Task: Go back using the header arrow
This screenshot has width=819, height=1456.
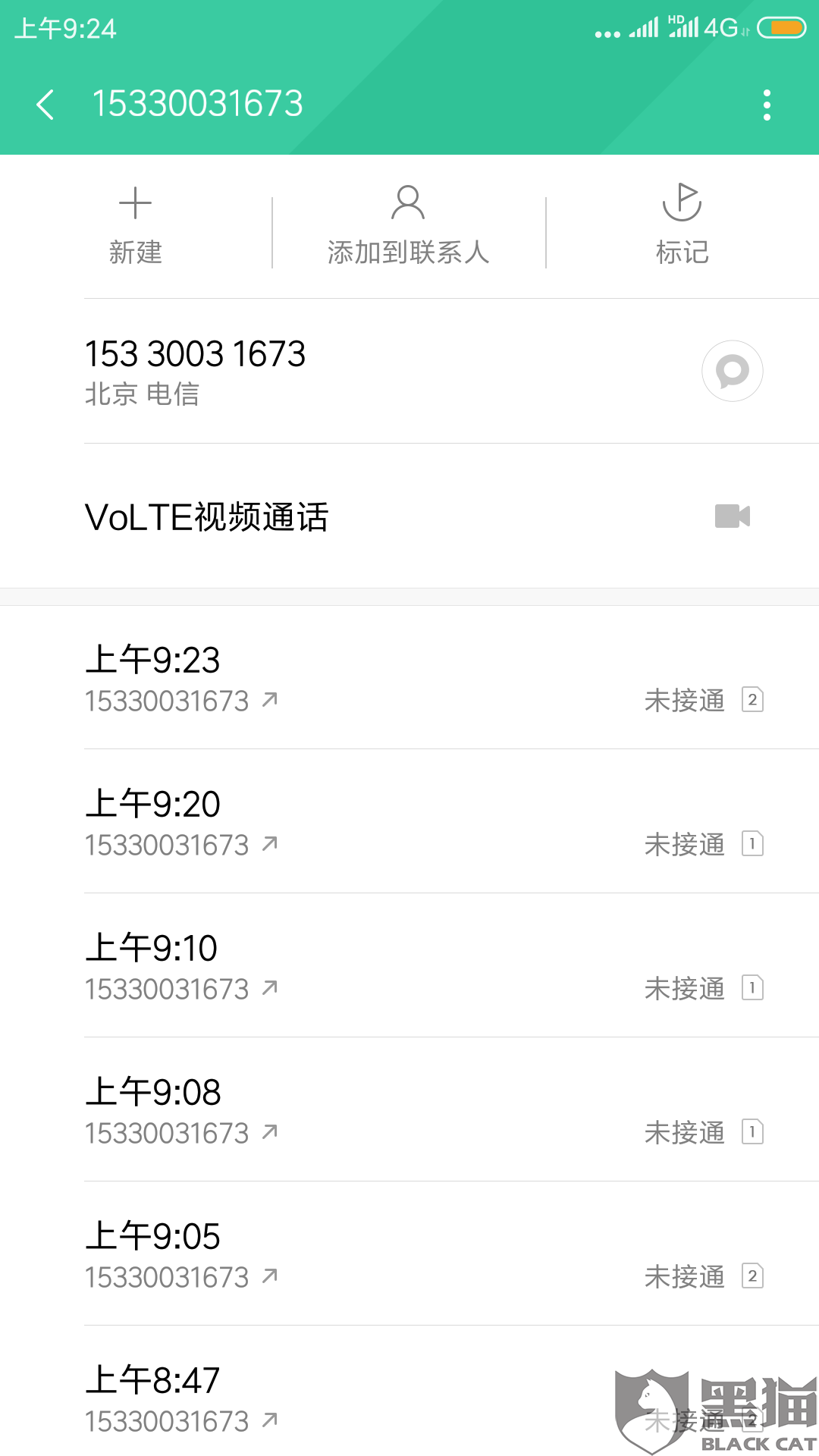Action: point(45,105)
